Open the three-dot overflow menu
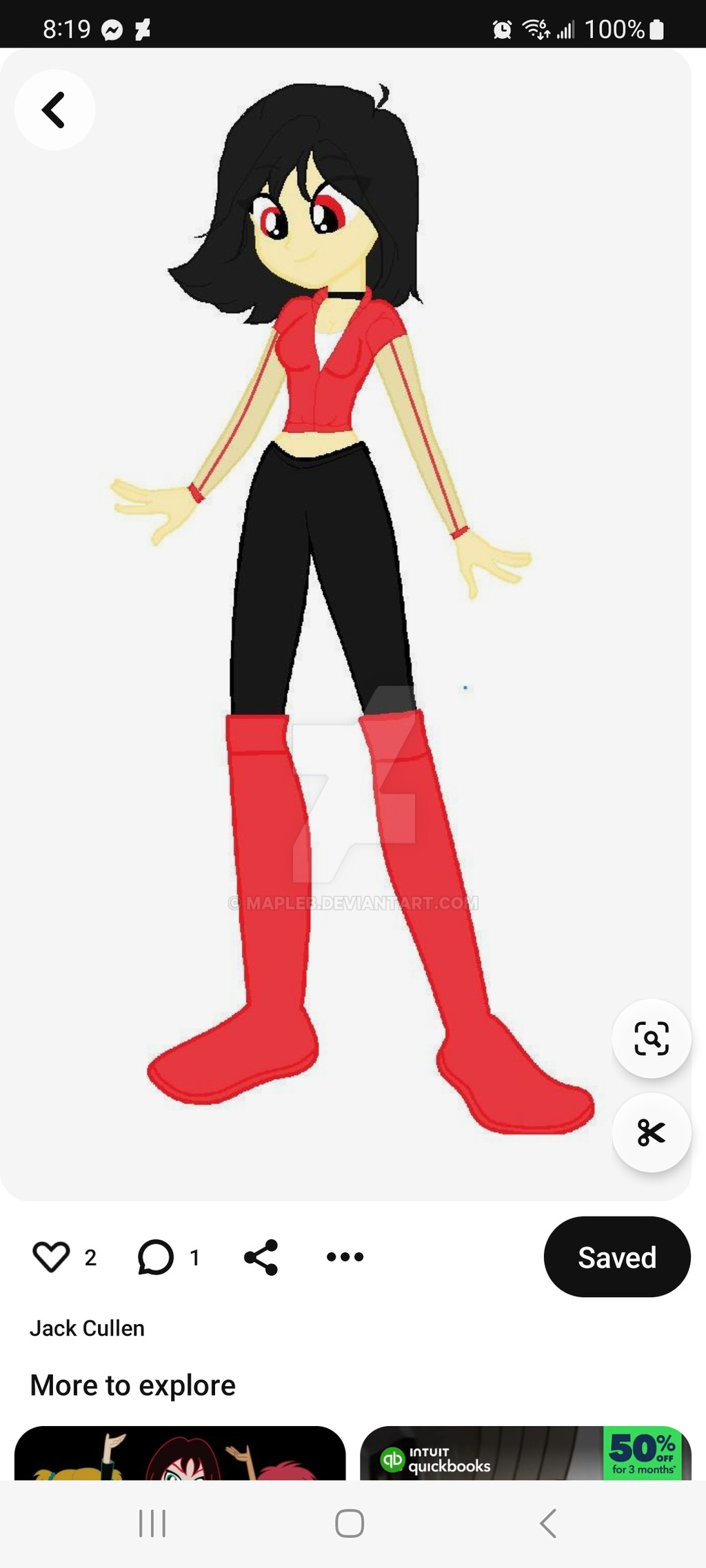The width and height of the screenshot is (706, 1568). [x=345, y=1256]
